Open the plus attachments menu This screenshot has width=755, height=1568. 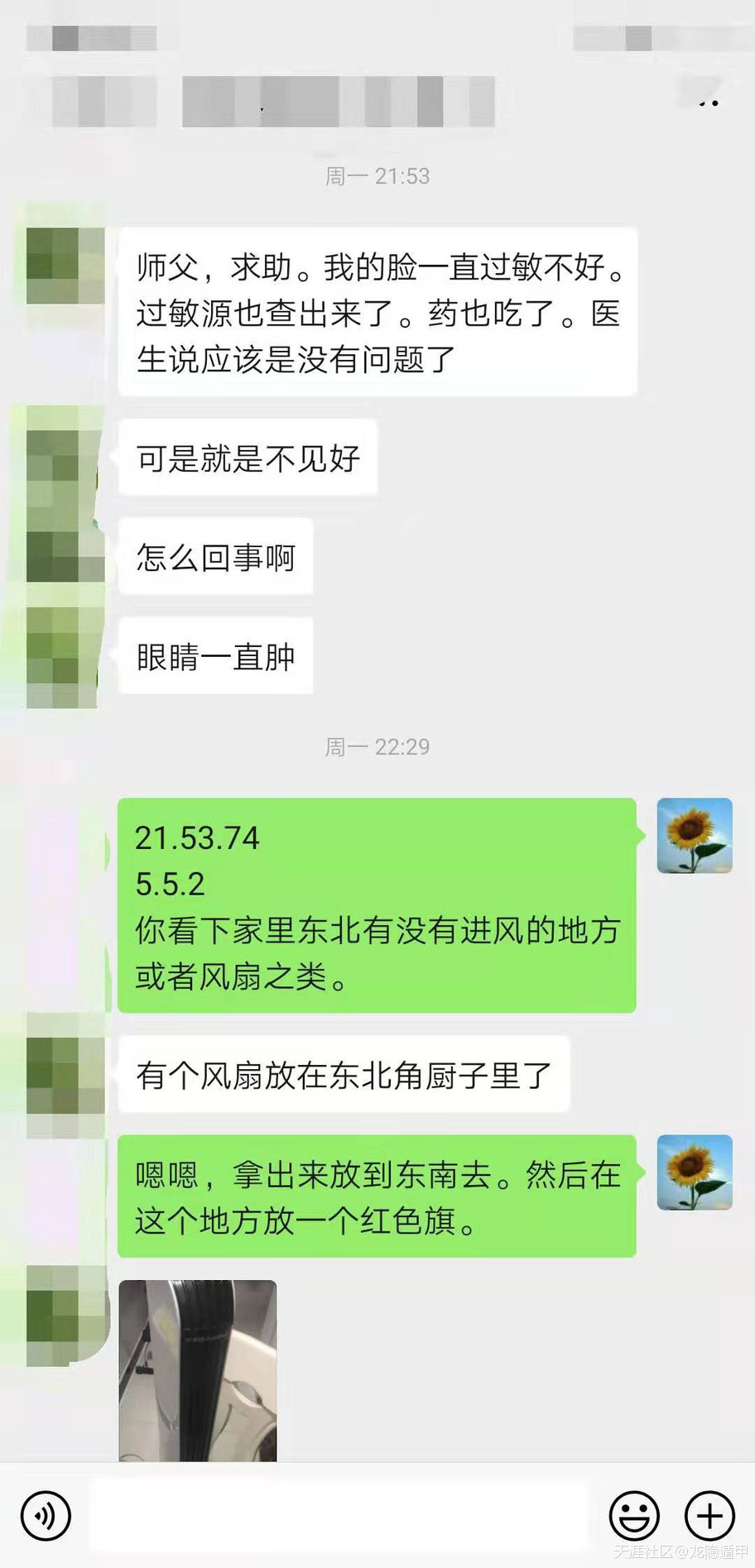pos(709,1516)
